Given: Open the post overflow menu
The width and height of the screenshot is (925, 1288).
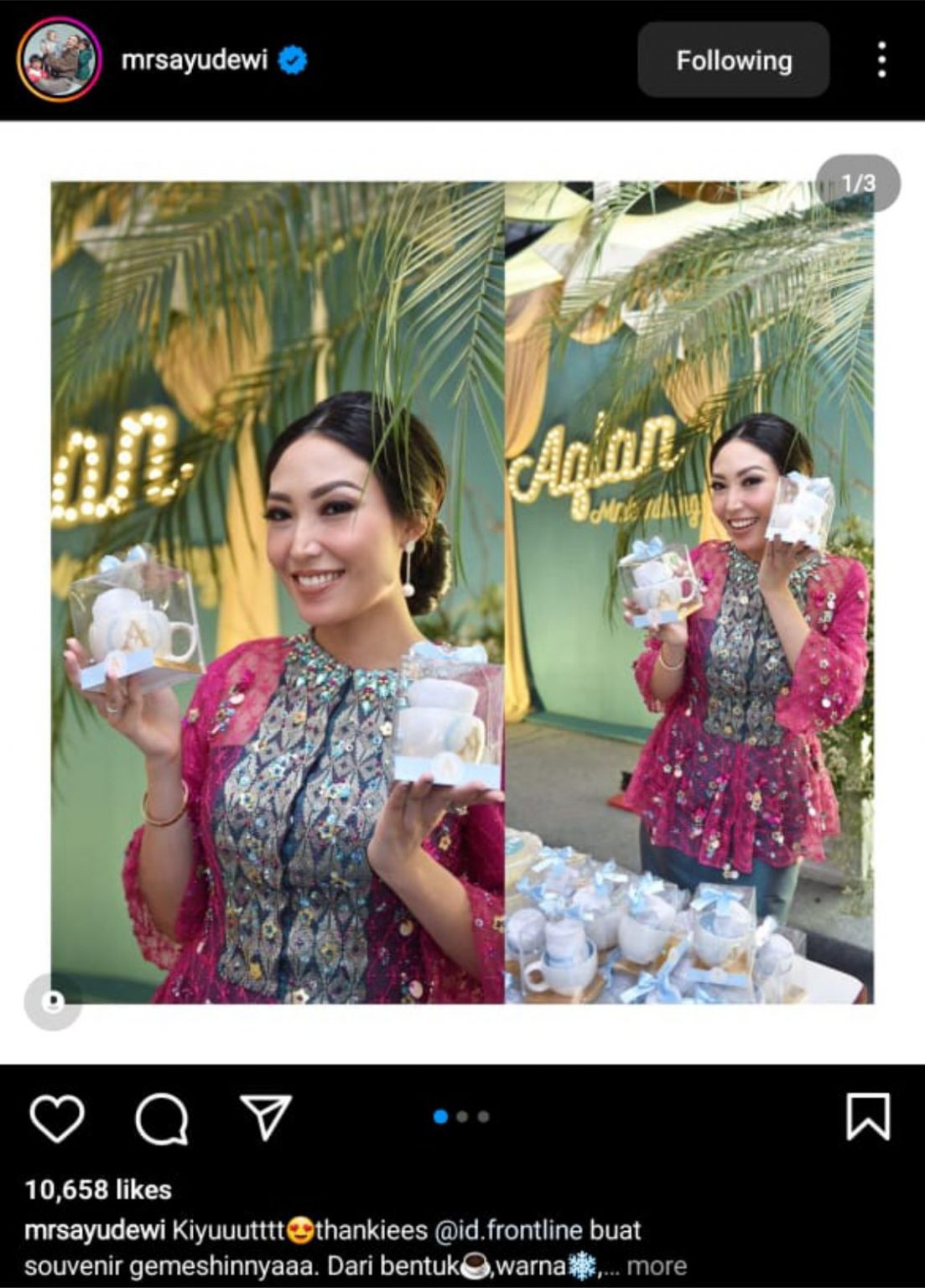Looking at the screenshot, I should pos(881,60).
